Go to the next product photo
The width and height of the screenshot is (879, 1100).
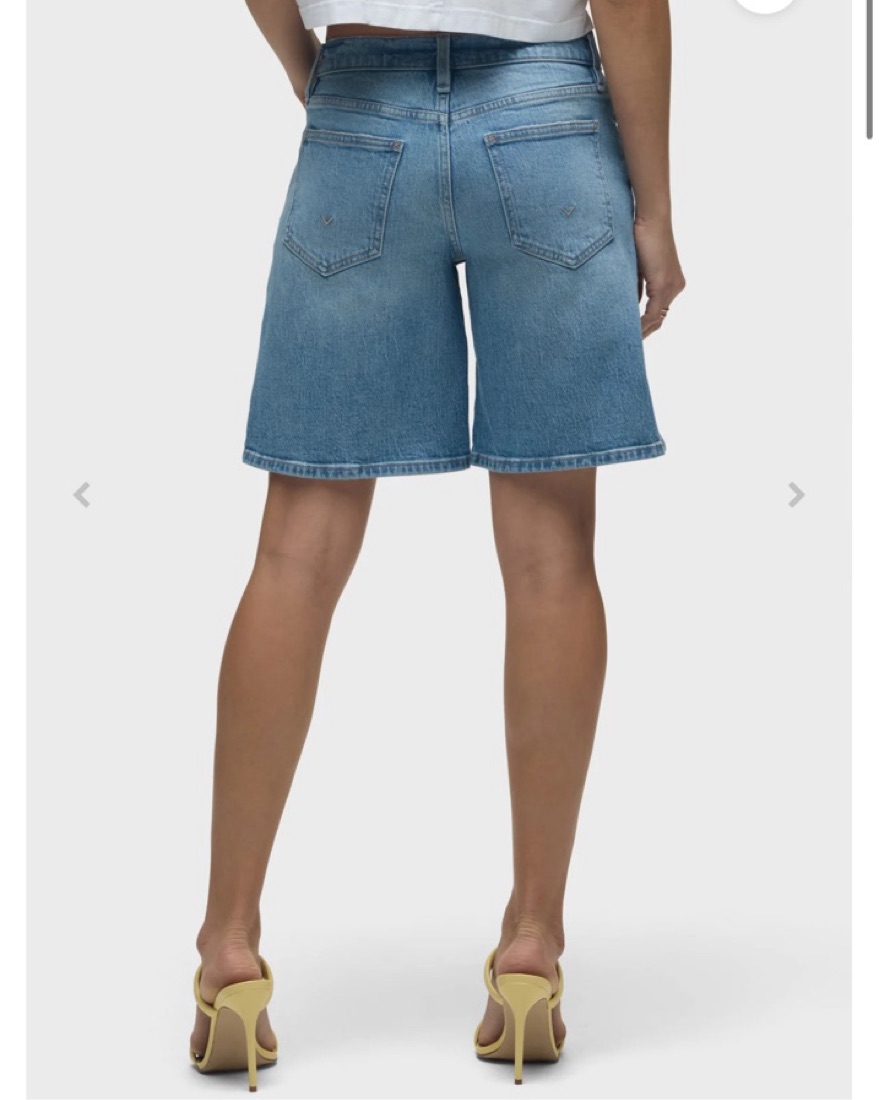point(795,494)
